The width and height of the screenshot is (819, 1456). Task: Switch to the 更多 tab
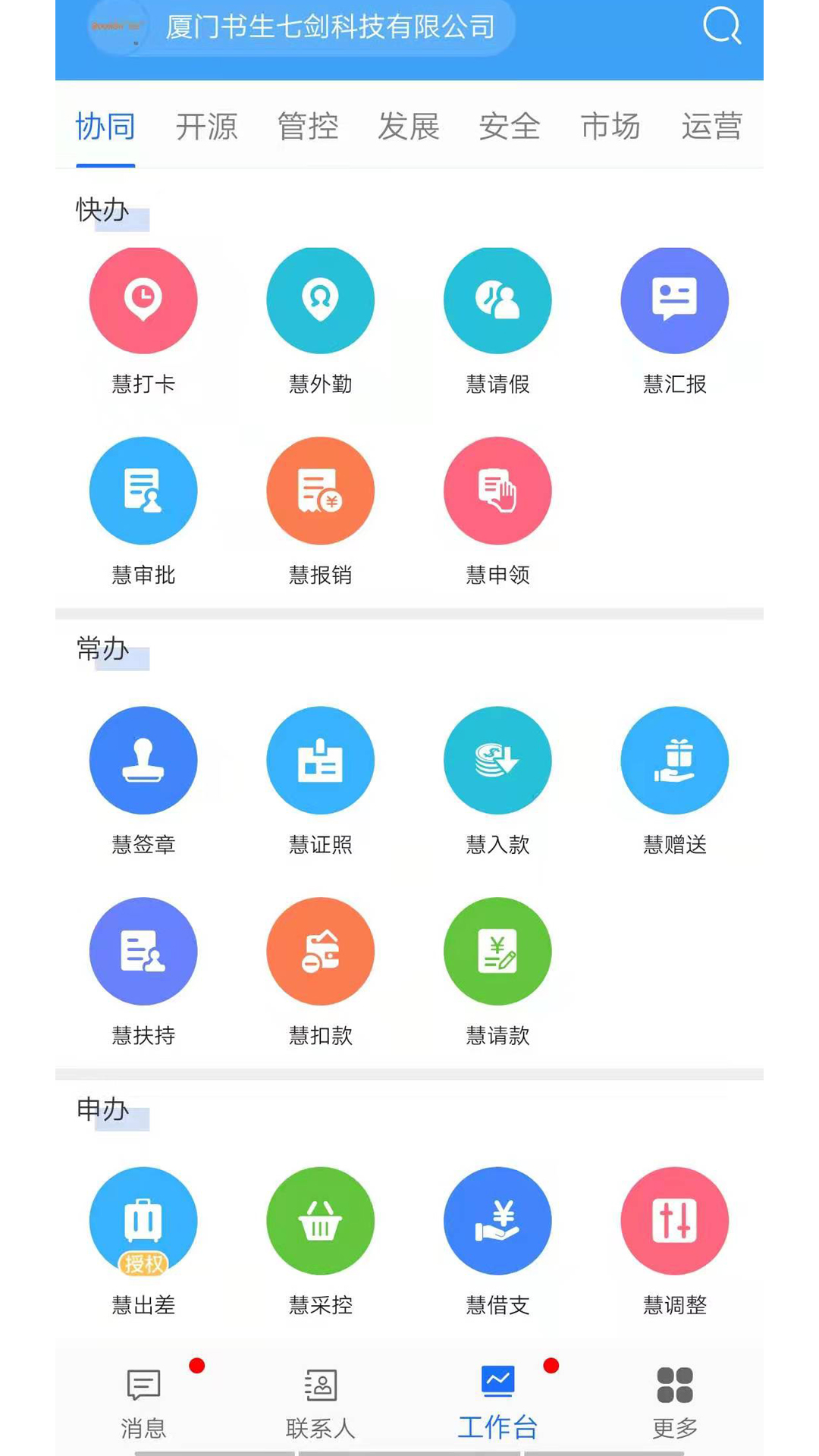click(x=674, y=1401)
